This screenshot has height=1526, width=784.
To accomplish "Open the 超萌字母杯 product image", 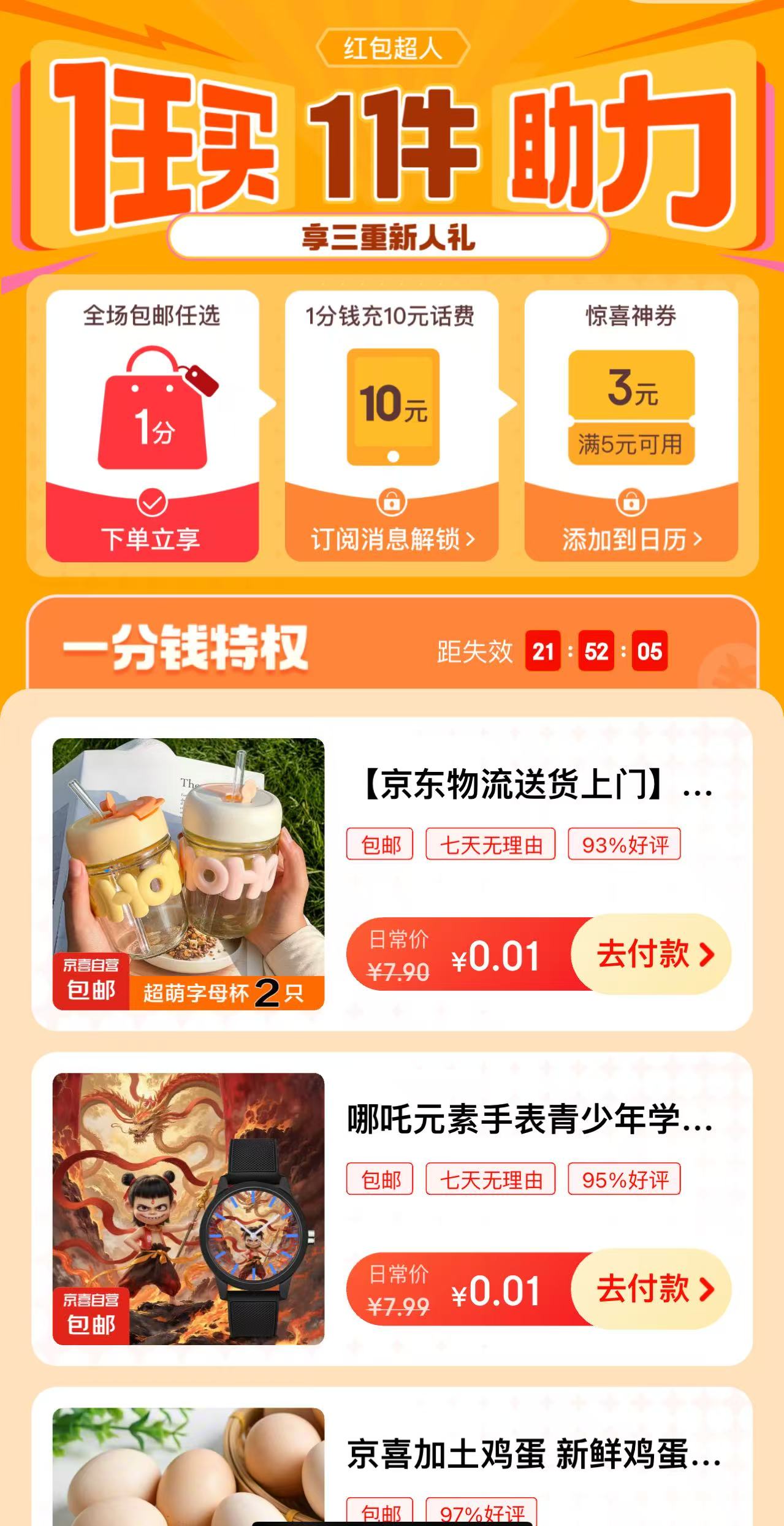I will click(188, 873).
